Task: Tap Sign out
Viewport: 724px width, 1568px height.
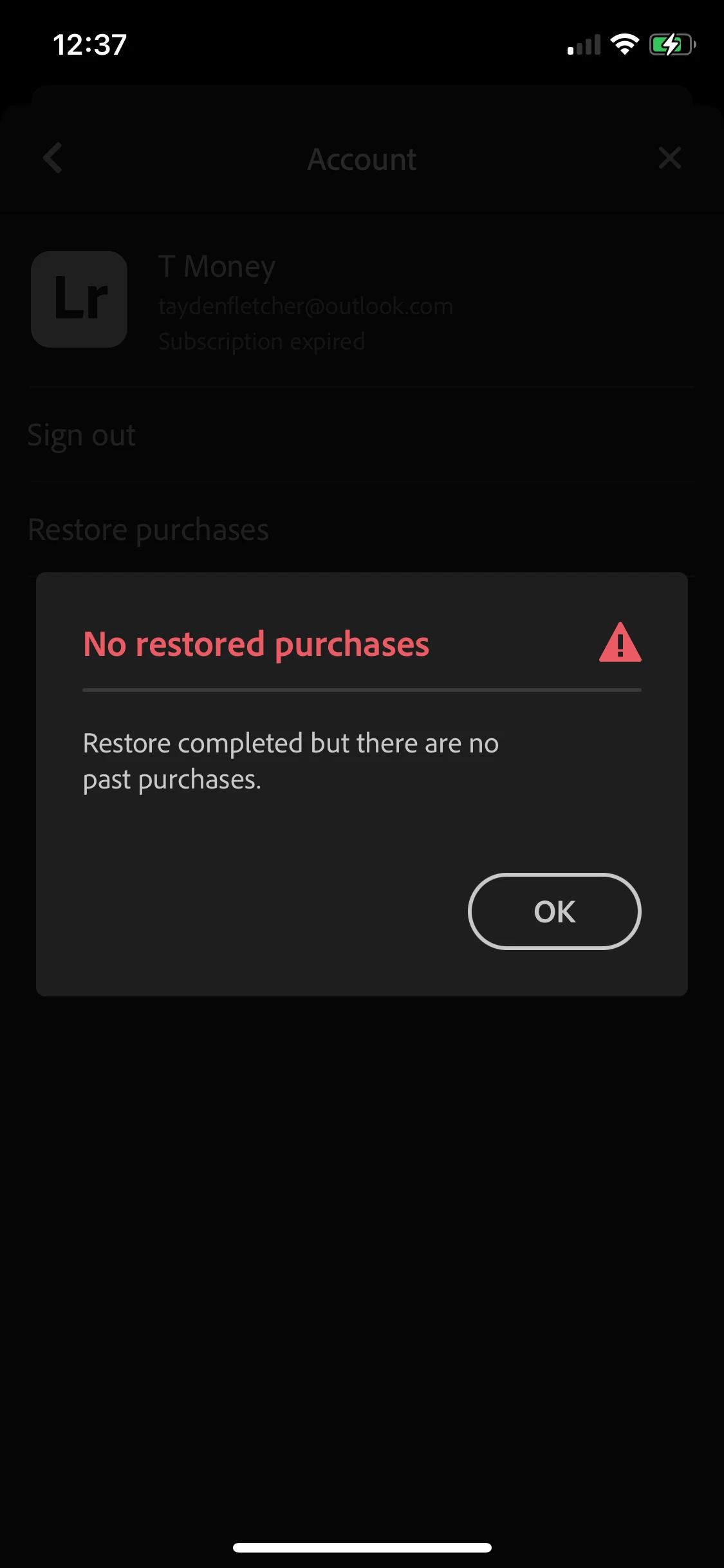Action: click(x=82, y=436)
